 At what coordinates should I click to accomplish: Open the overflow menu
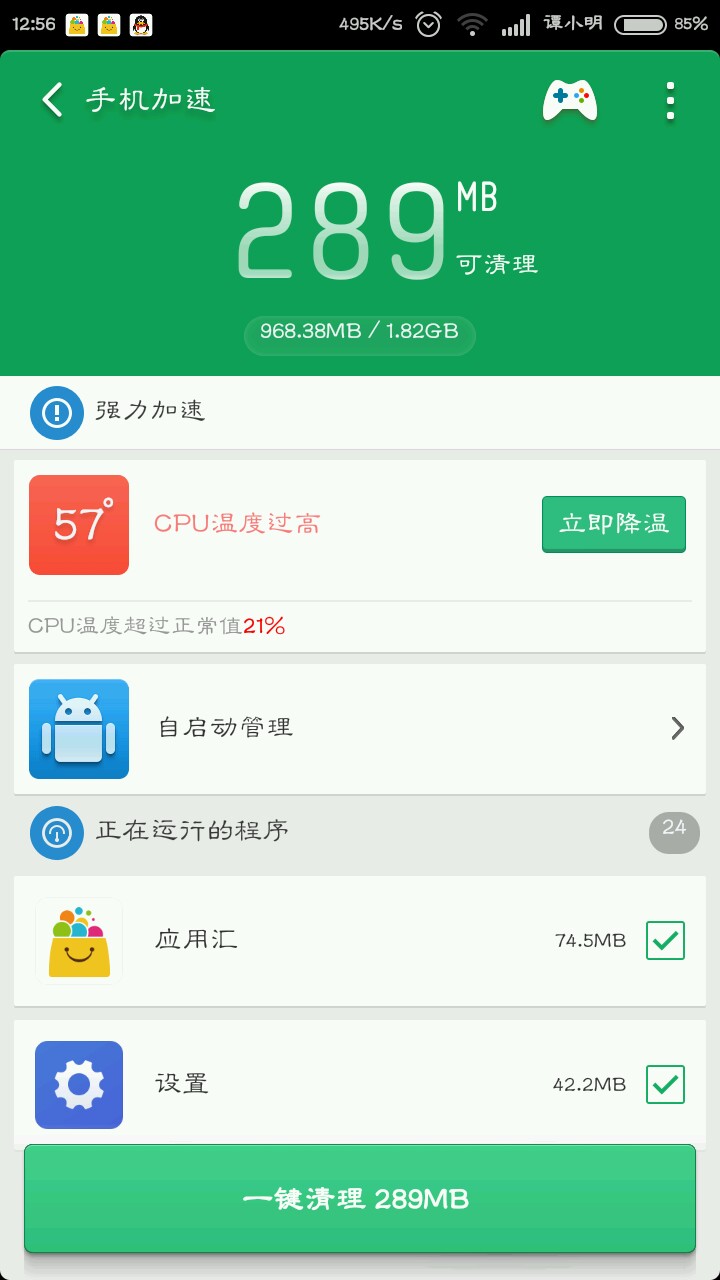click(670, 100)
